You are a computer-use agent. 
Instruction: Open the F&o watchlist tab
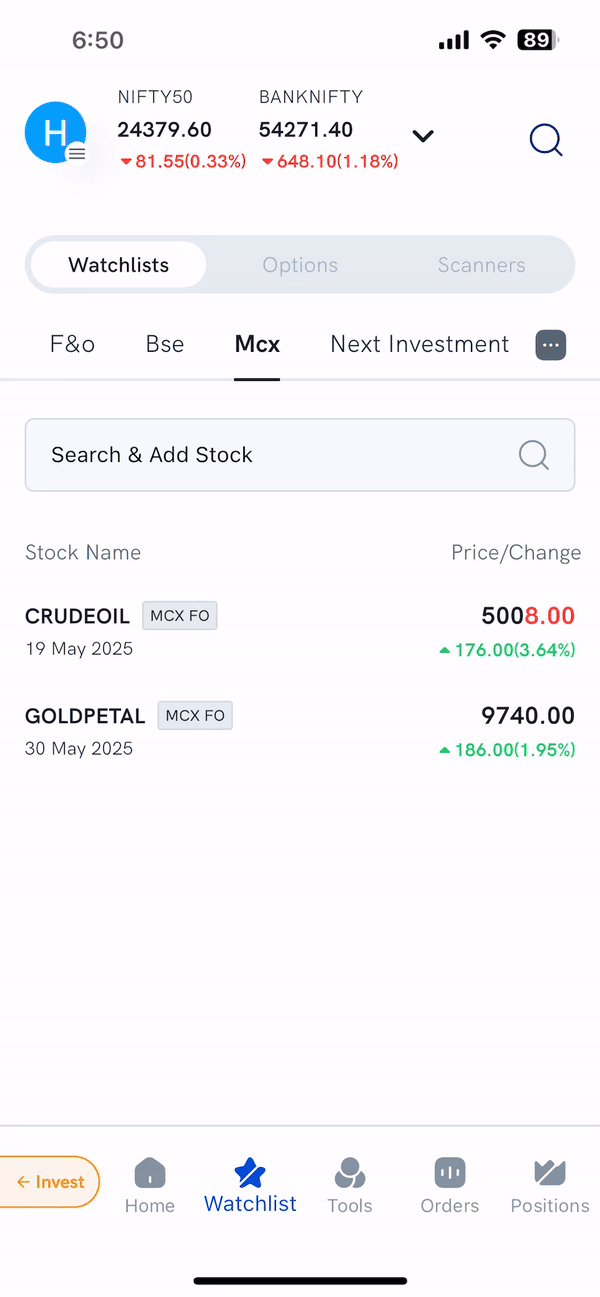(72, 345)
